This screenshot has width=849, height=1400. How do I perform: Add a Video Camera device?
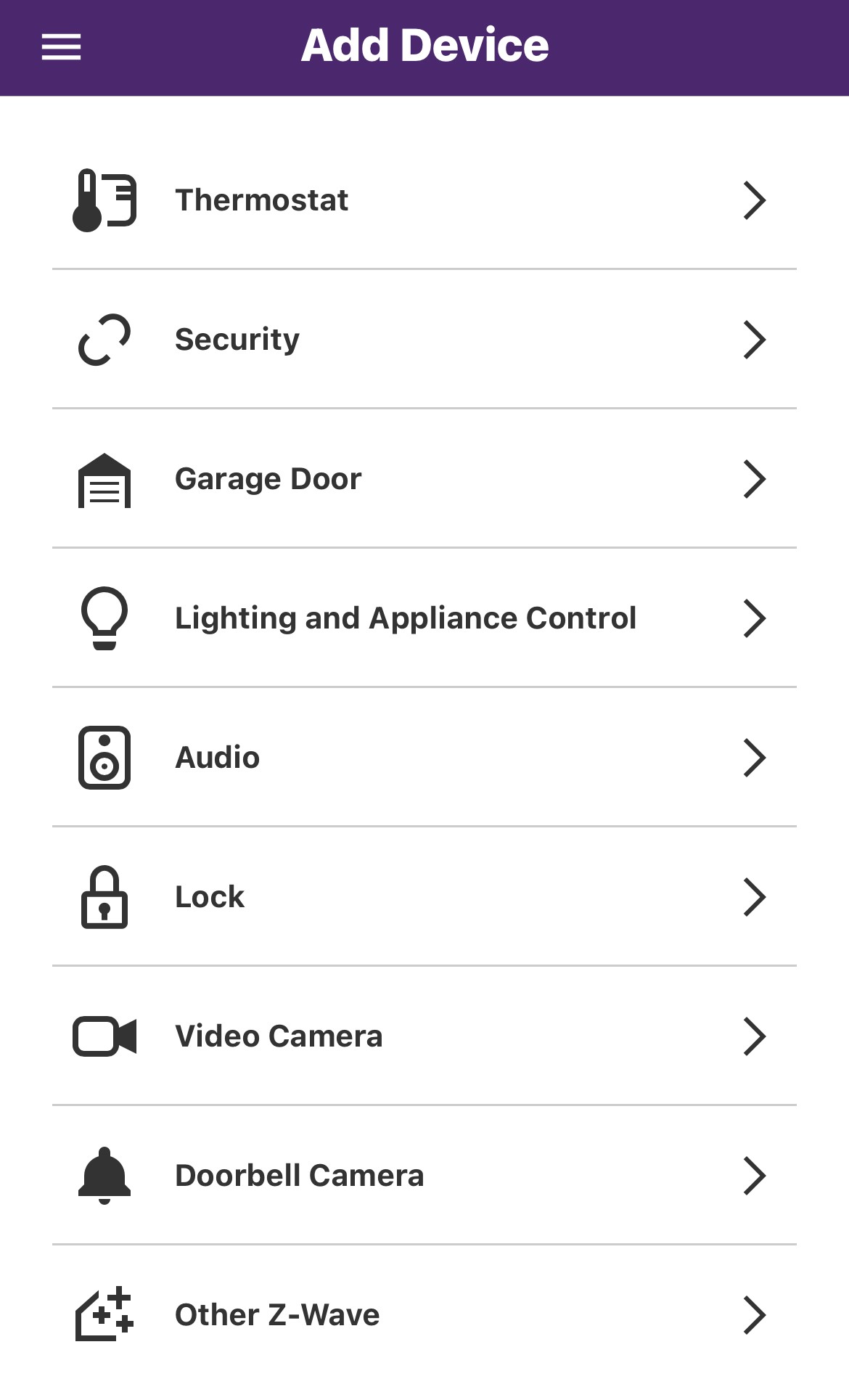click(x=424, y=1036)
